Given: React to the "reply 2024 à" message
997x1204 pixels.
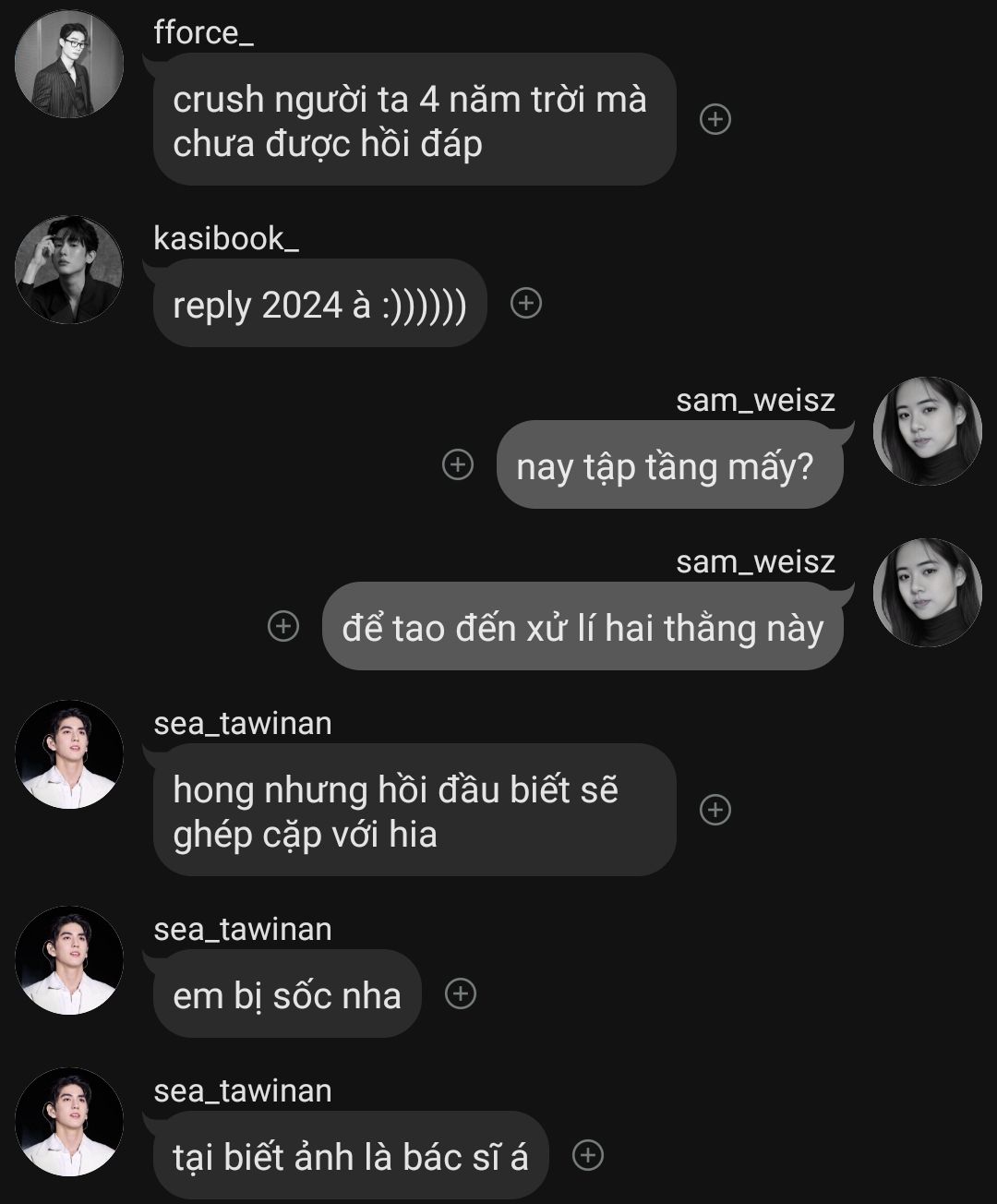Looking at the screenshot, I should click(x=526, y=303).
